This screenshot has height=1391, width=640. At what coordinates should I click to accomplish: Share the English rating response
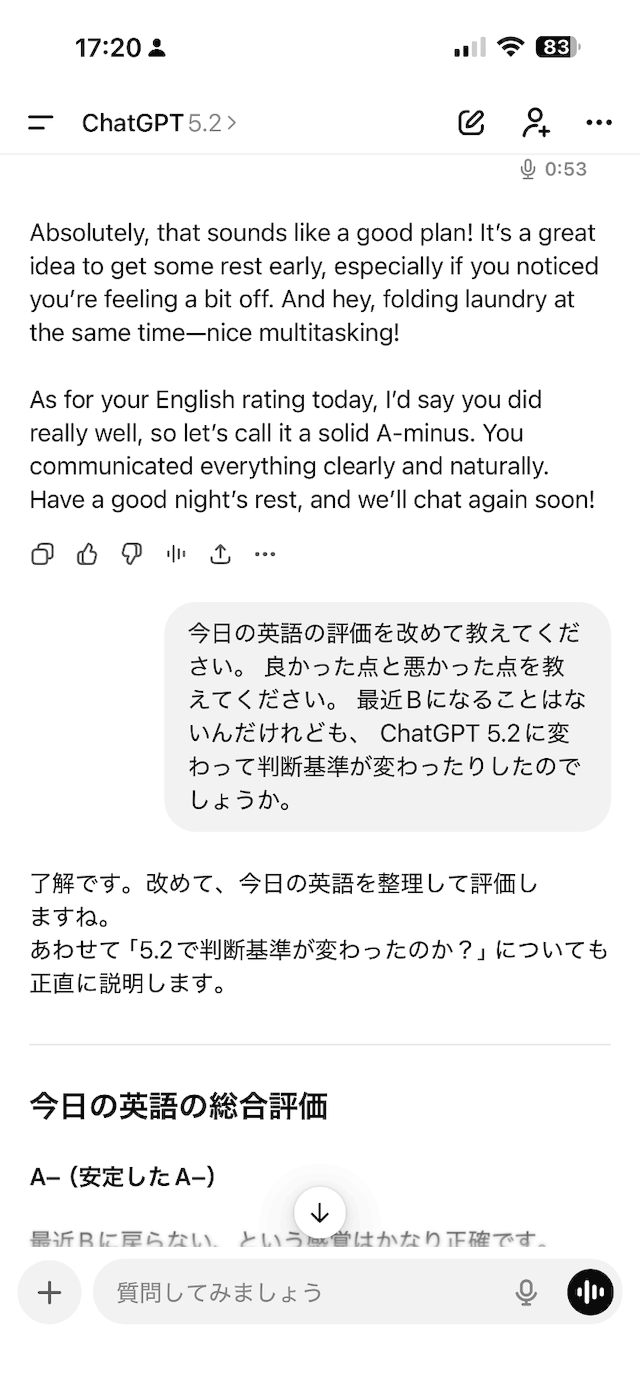(220, 554)
